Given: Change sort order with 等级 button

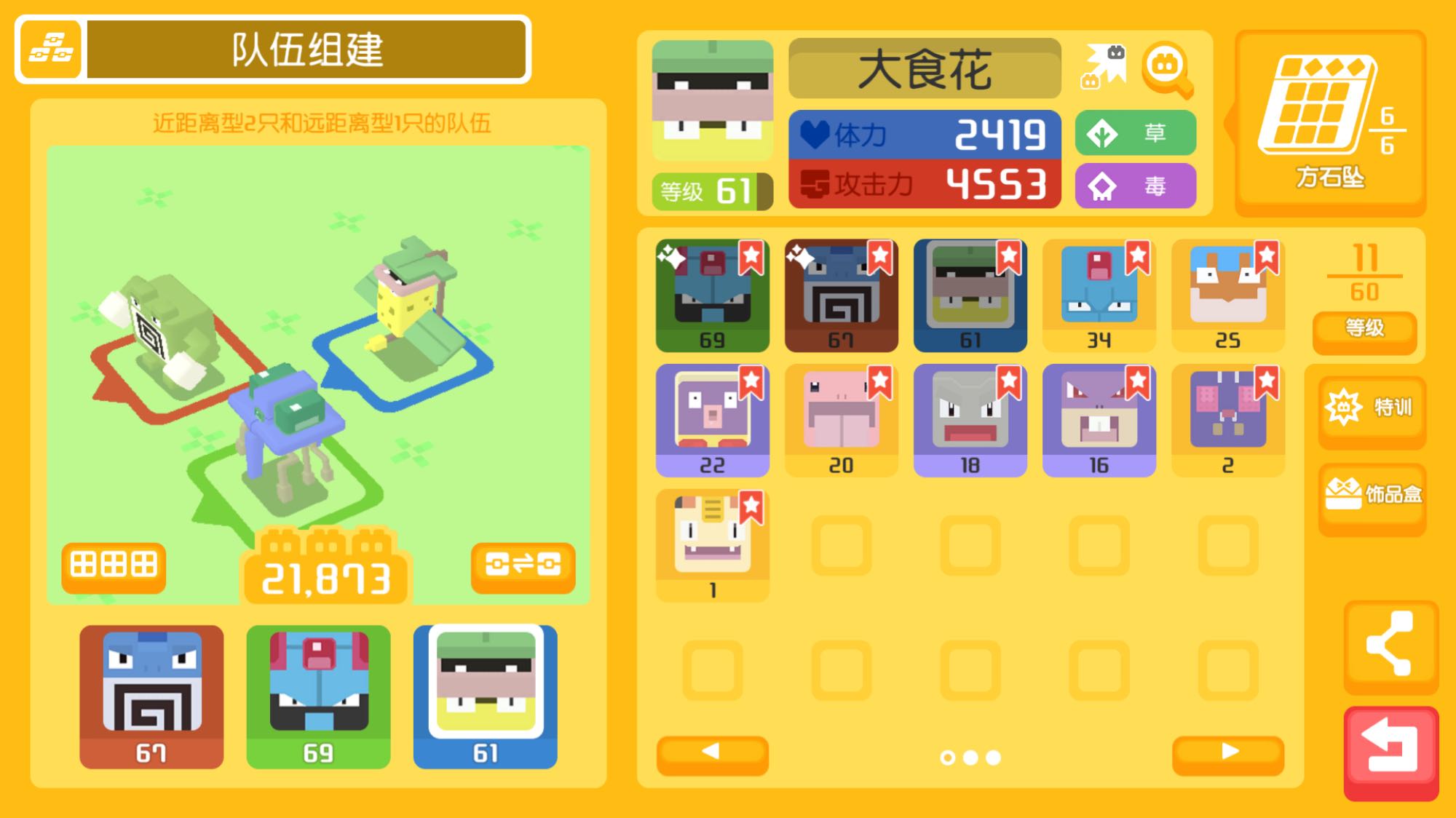Looking at the screenshot, I should coord(1364,329).
